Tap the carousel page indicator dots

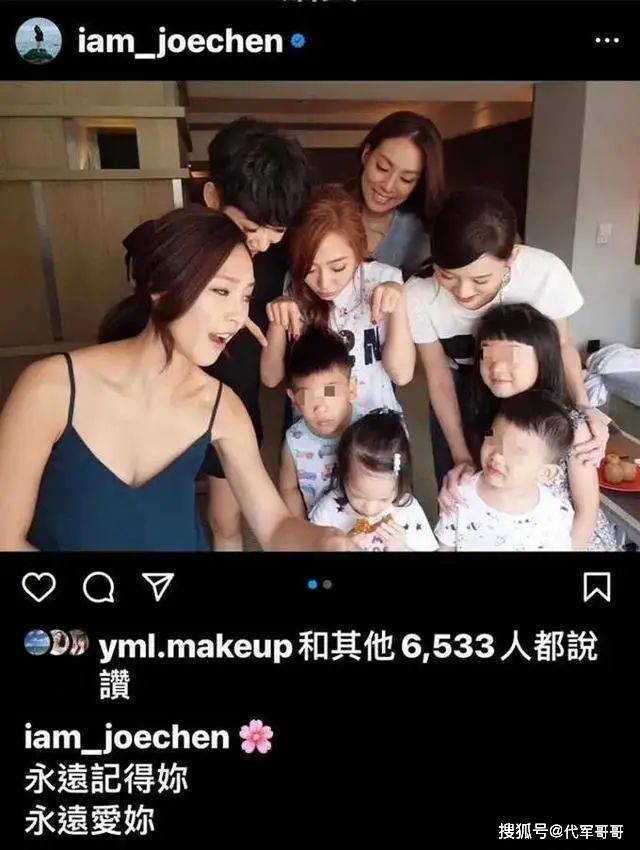click(x=320, y=584)
